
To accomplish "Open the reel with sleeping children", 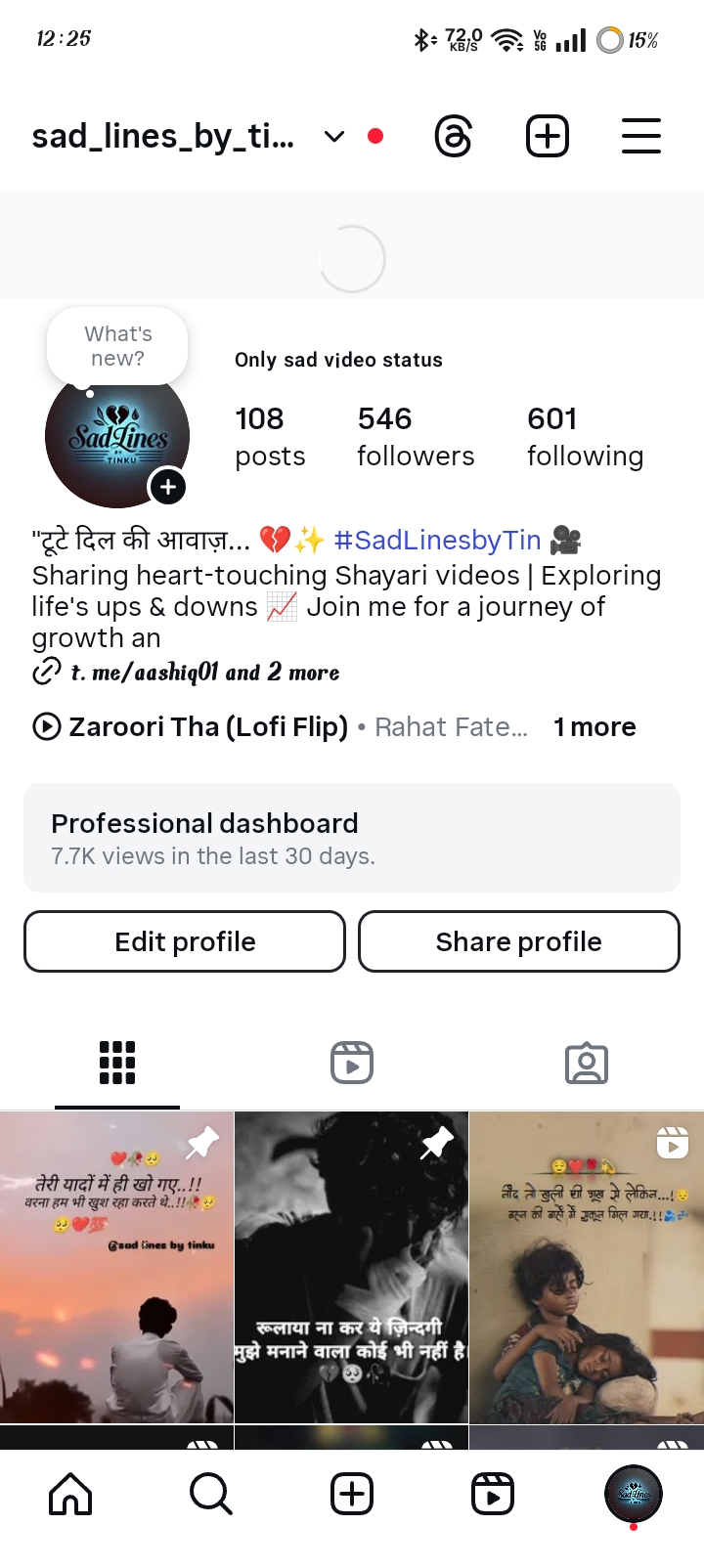I will tap(587, 1267).
